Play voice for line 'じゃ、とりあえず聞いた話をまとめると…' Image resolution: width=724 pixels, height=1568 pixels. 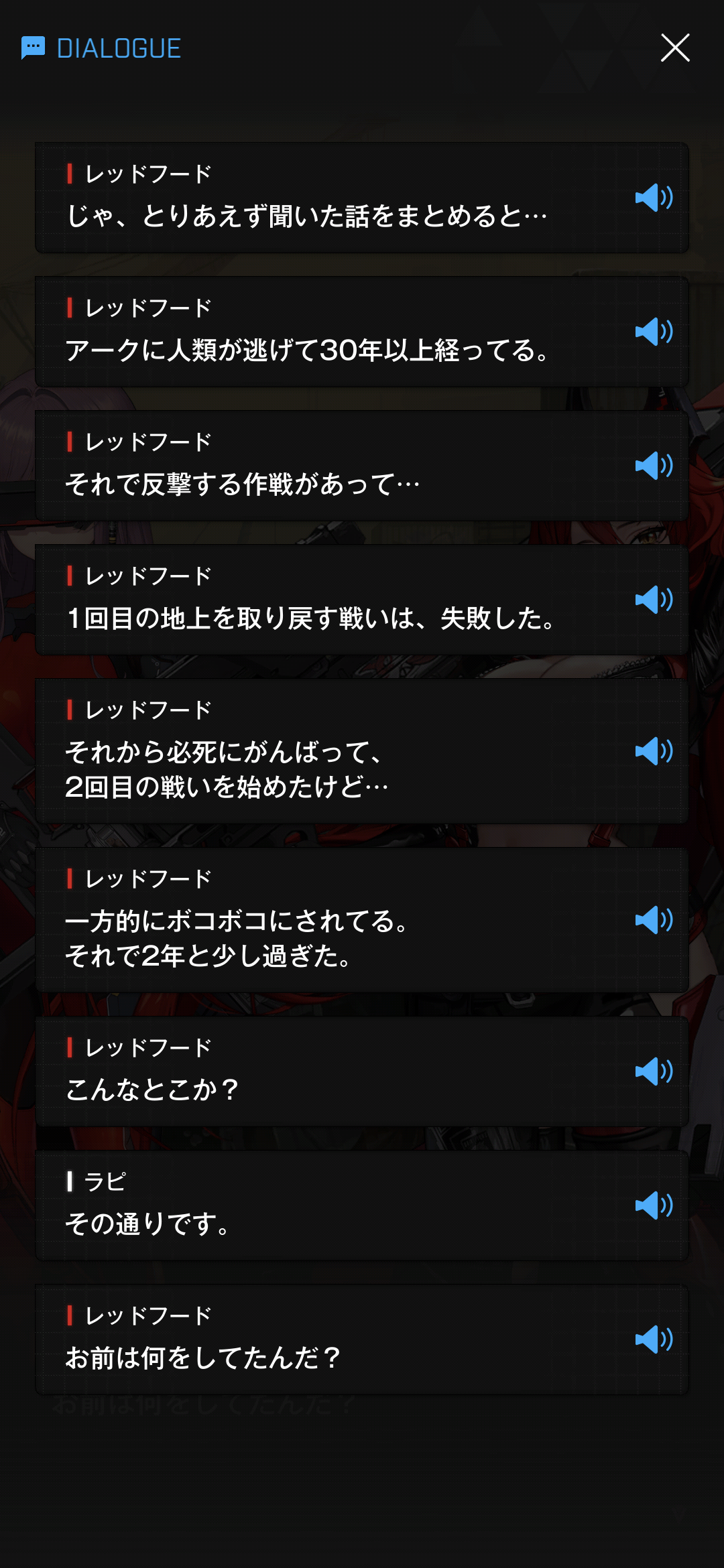[x=654, y=198]
